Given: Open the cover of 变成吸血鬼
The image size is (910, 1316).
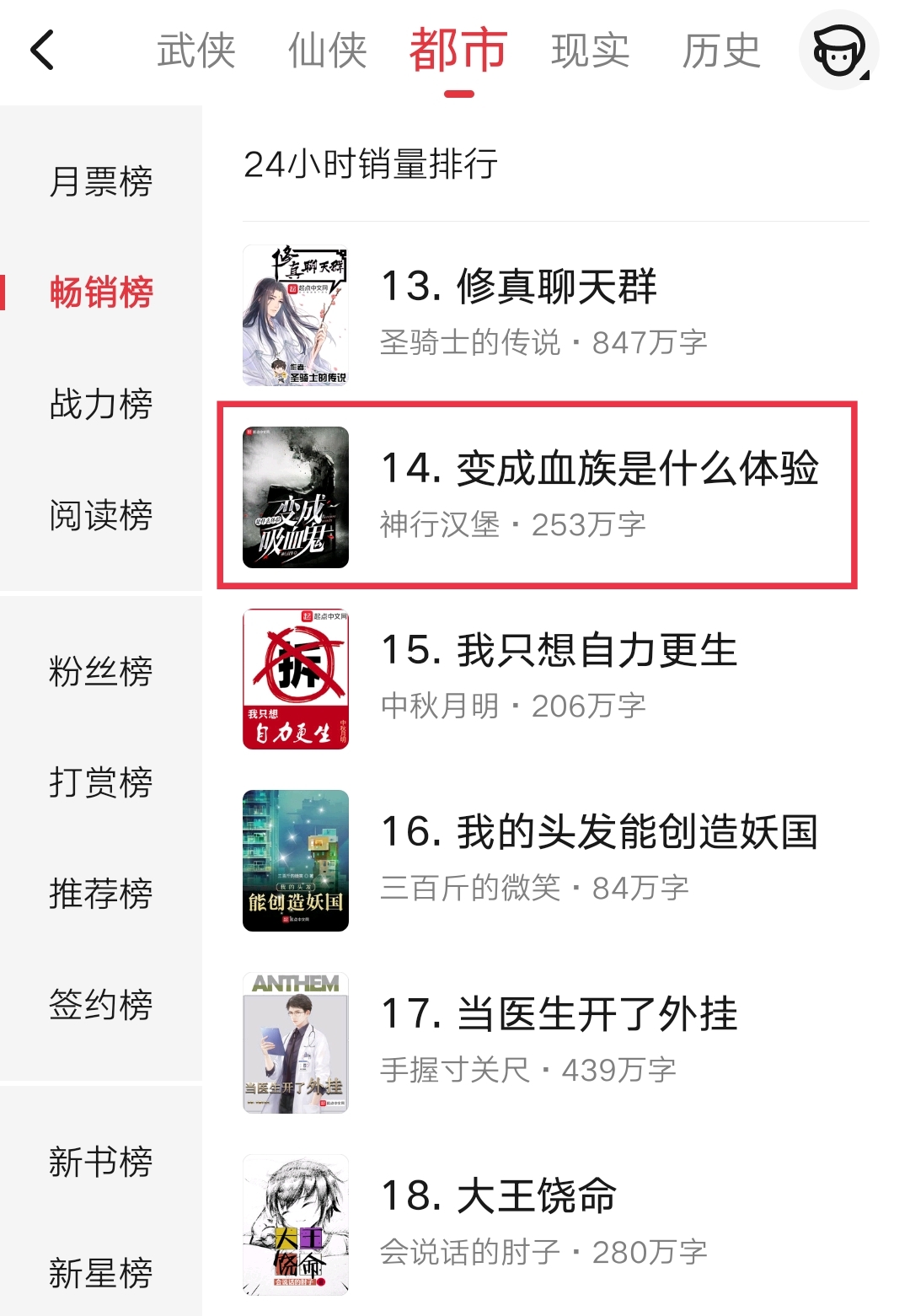Looking at the screenshot, I should 297,496.
